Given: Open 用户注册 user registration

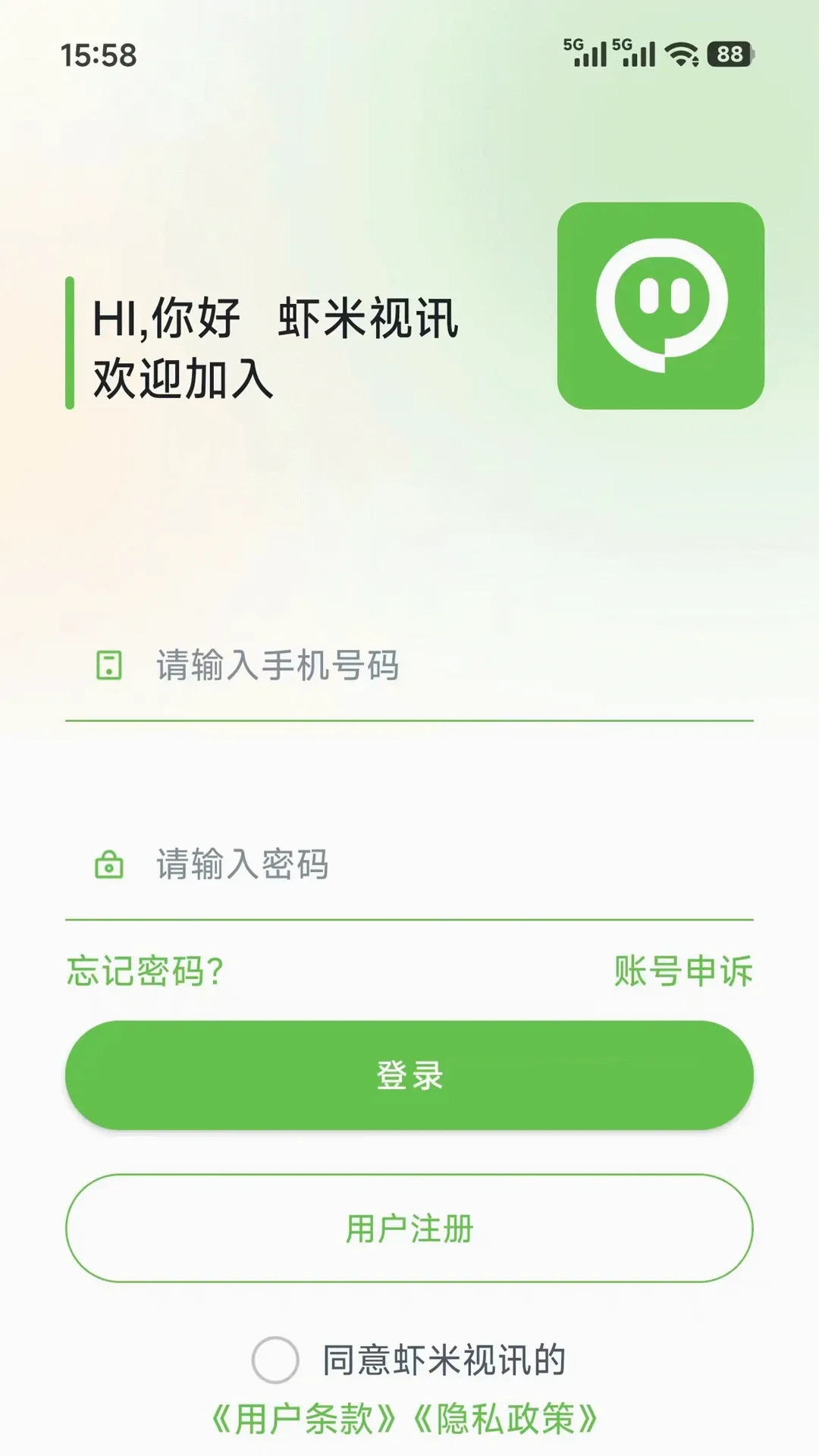Looking at the screenshot, I should click(x=409, y=1228).
